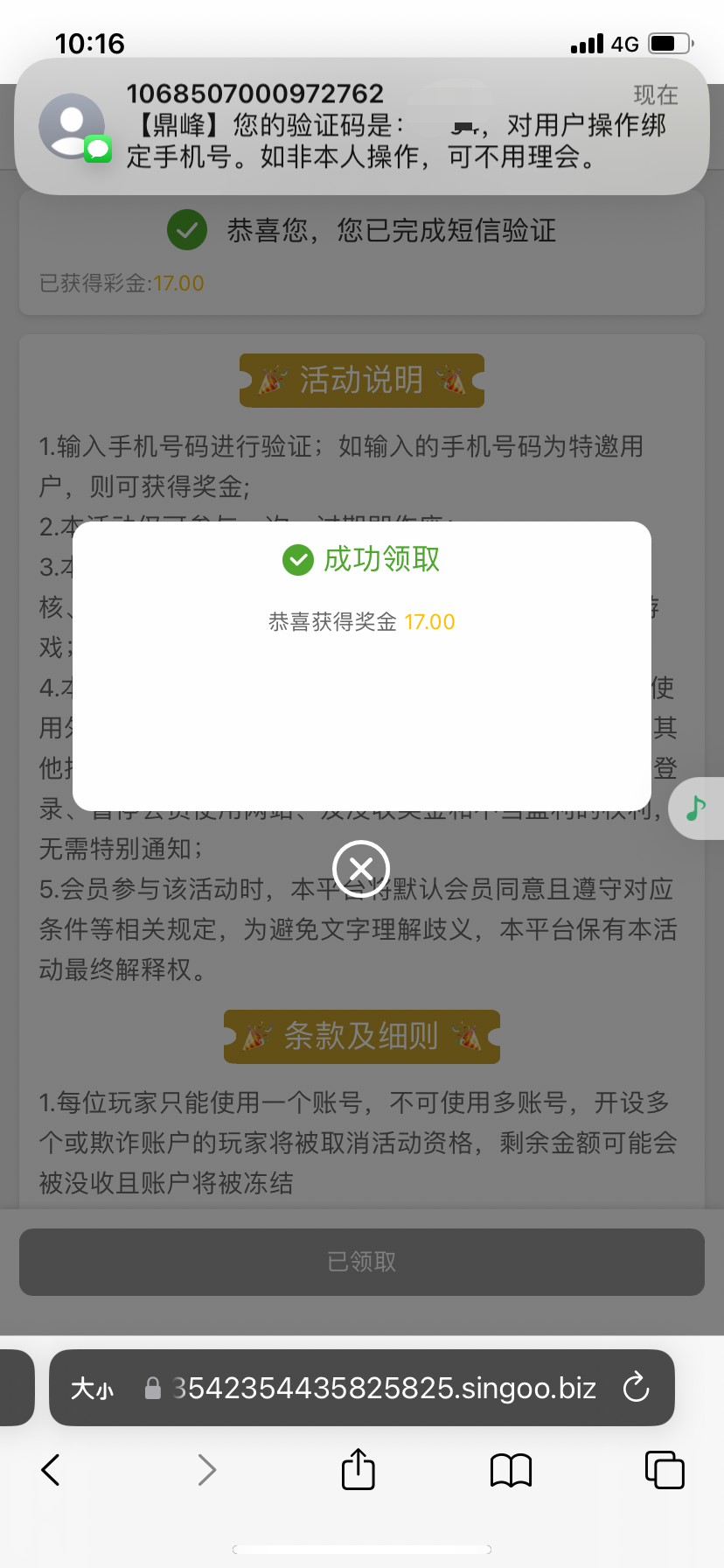Open the 大小 page settings menu
Screen dimensions: 724x1568
92,1389
